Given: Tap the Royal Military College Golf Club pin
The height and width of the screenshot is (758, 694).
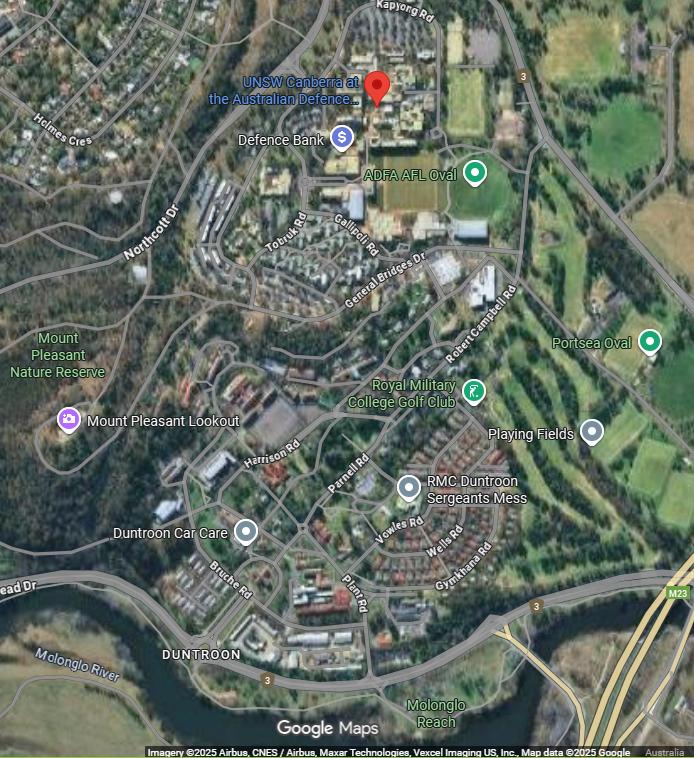Looking at the screenshot, I should [476, 391].
